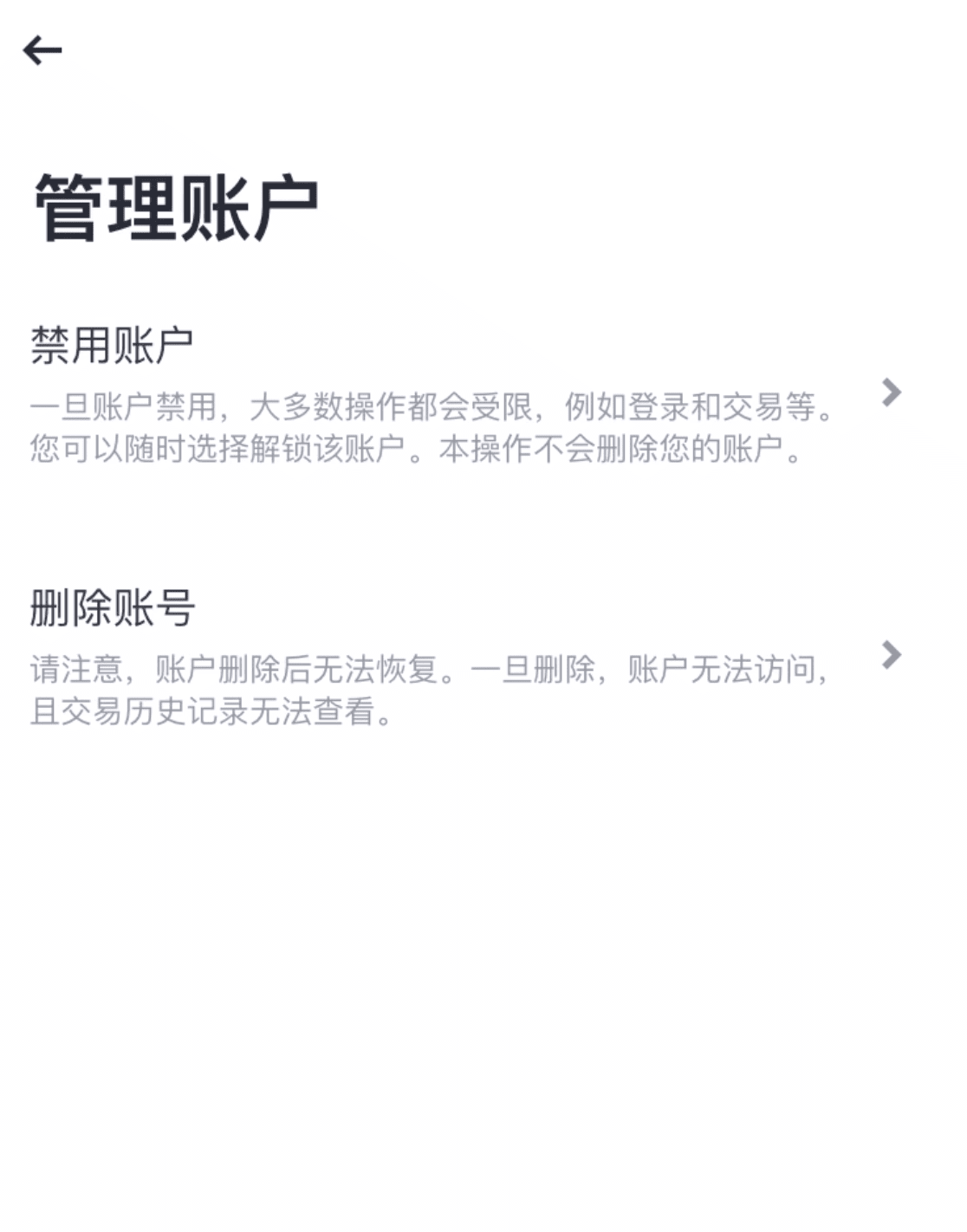This screenshot has height=1232, width=967.
Task: Return to previous screen with back button
Action: [43, 50]
